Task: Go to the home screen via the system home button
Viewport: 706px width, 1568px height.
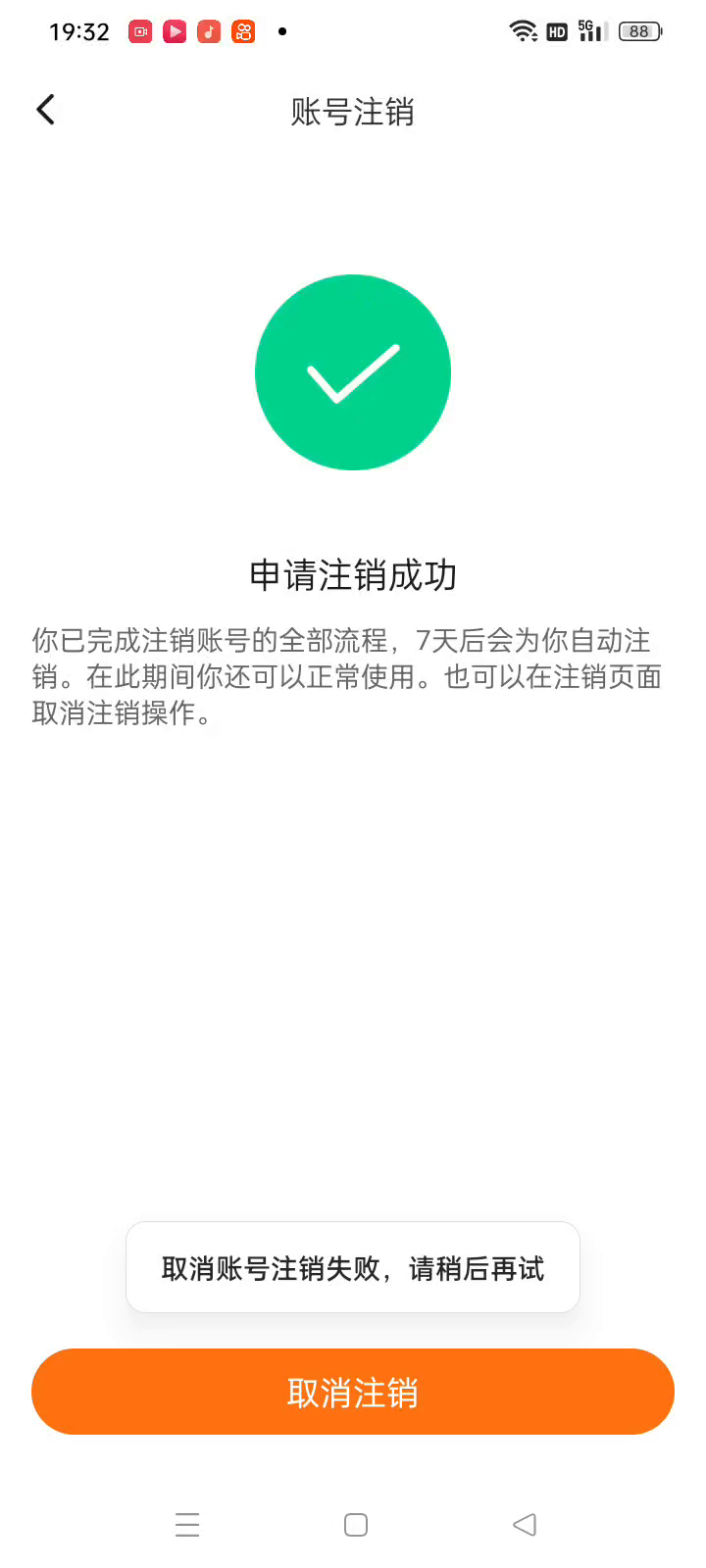Action: click(356, 1525)
